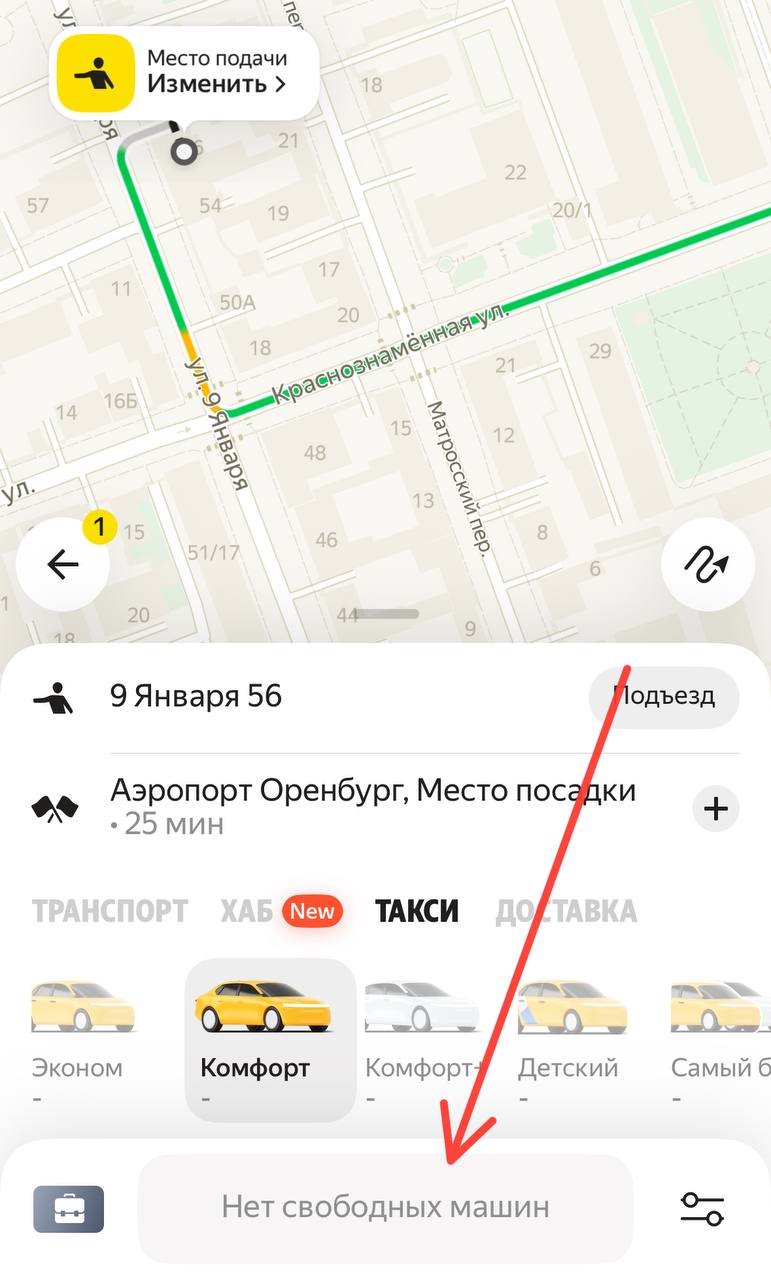
Task: Change the pickup point via Изменить
Action: point(216,84)
